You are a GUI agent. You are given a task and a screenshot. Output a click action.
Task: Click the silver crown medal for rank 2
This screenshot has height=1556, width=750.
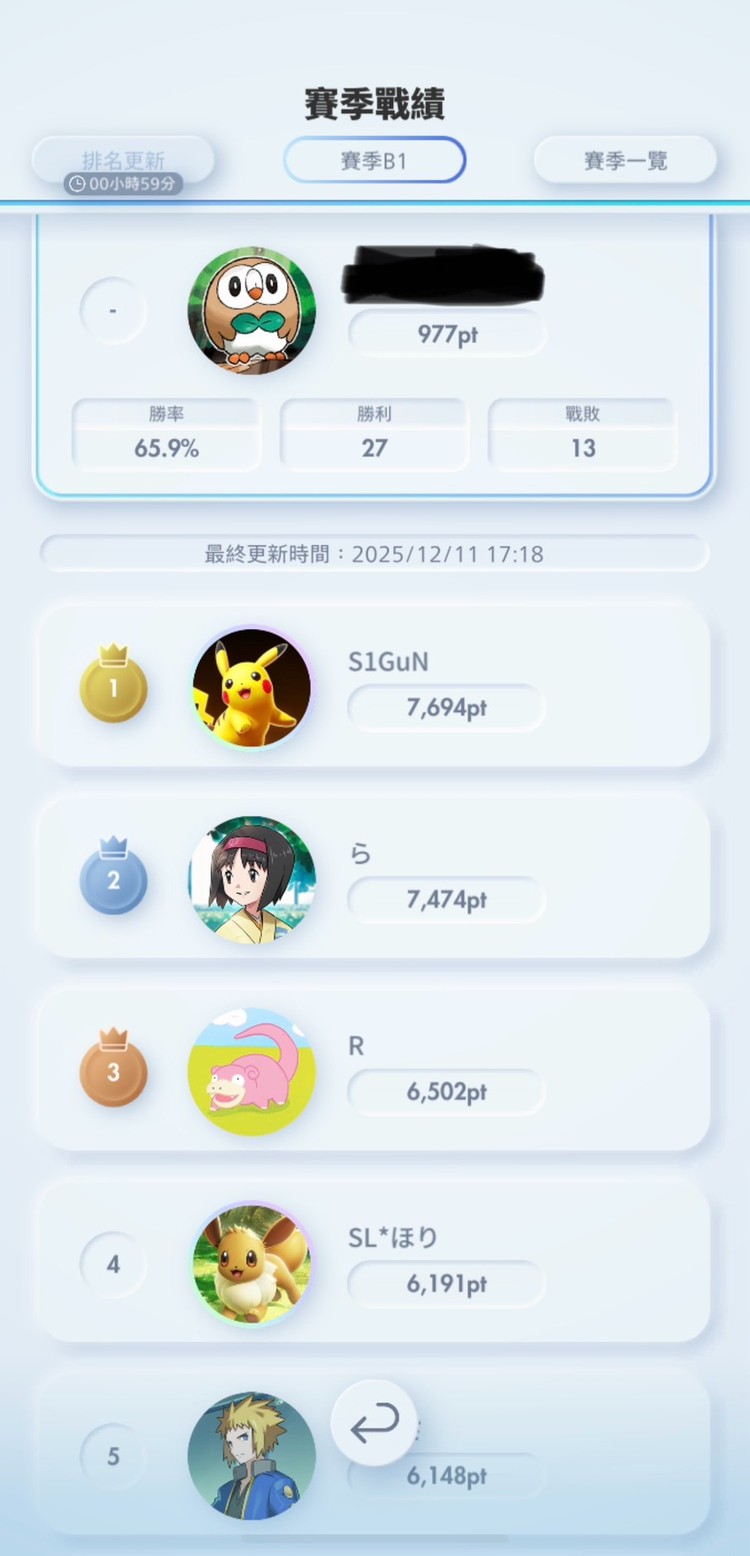pyautogui.click(x=112, y=878)
